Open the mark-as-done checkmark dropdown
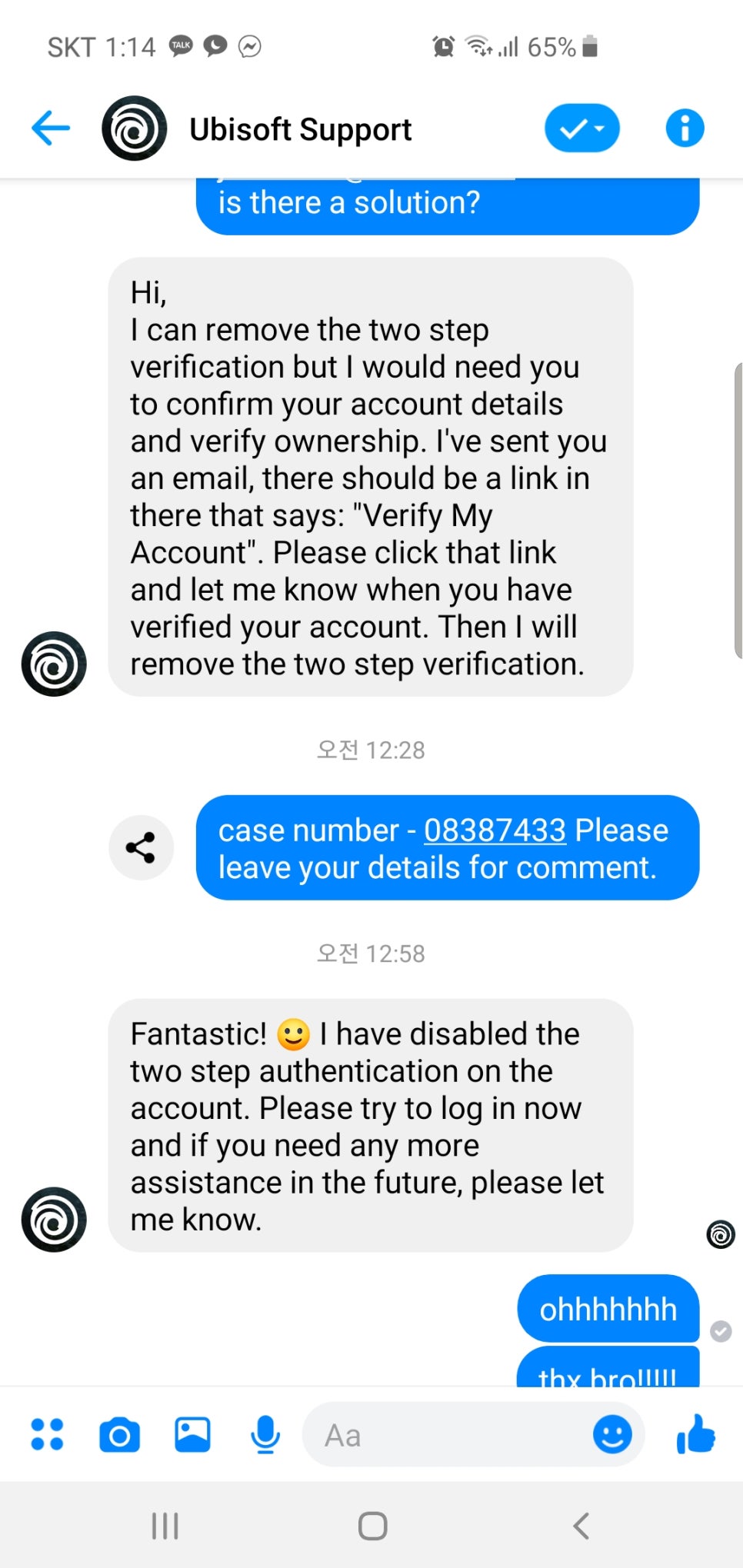 tap(581, 128)
